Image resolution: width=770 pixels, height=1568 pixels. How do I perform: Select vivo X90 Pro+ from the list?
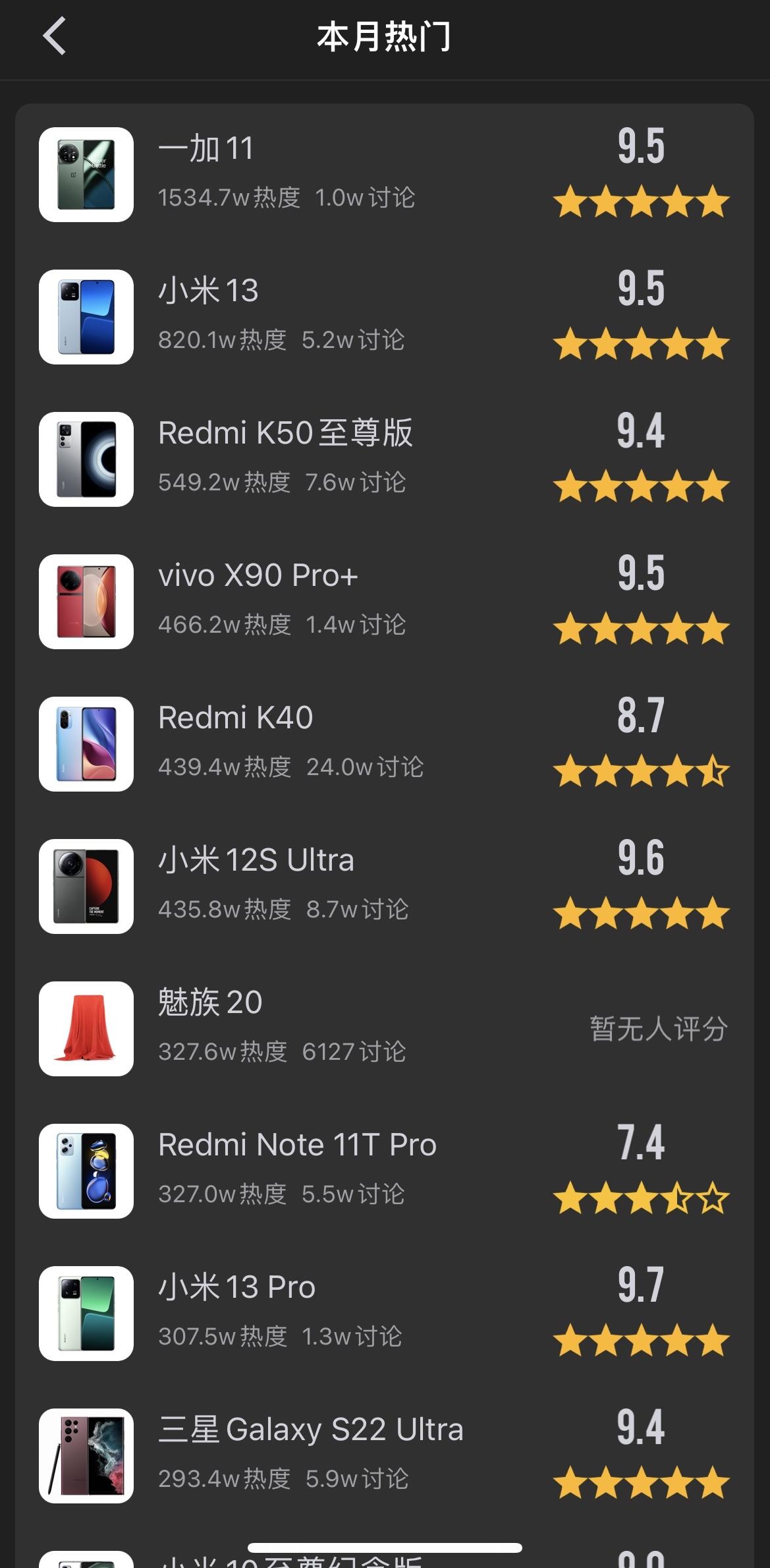[258, 576]
